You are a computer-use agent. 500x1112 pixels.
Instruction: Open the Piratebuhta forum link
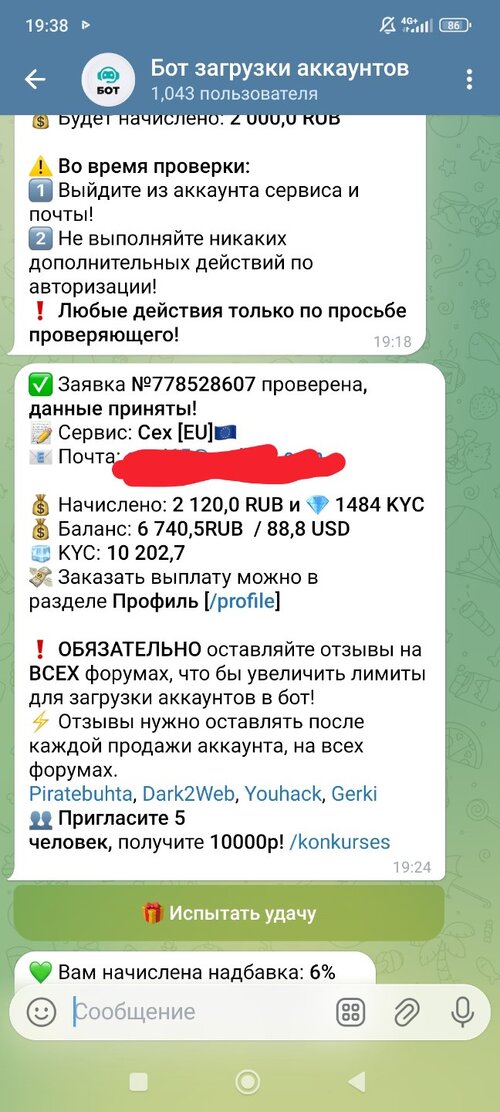coord(82,794)
